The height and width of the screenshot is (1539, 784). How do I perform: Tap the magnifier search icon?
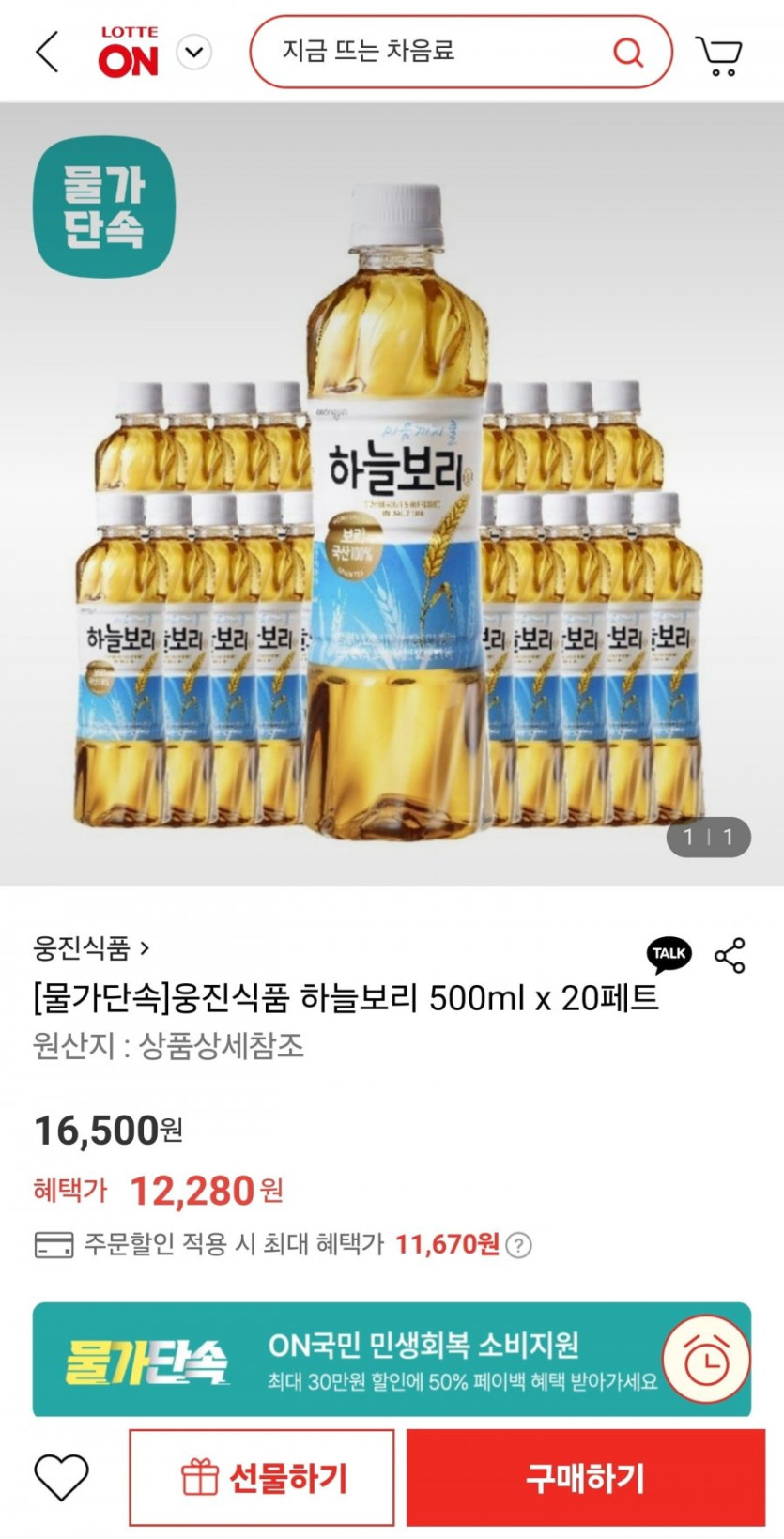[x=628, y=52]
